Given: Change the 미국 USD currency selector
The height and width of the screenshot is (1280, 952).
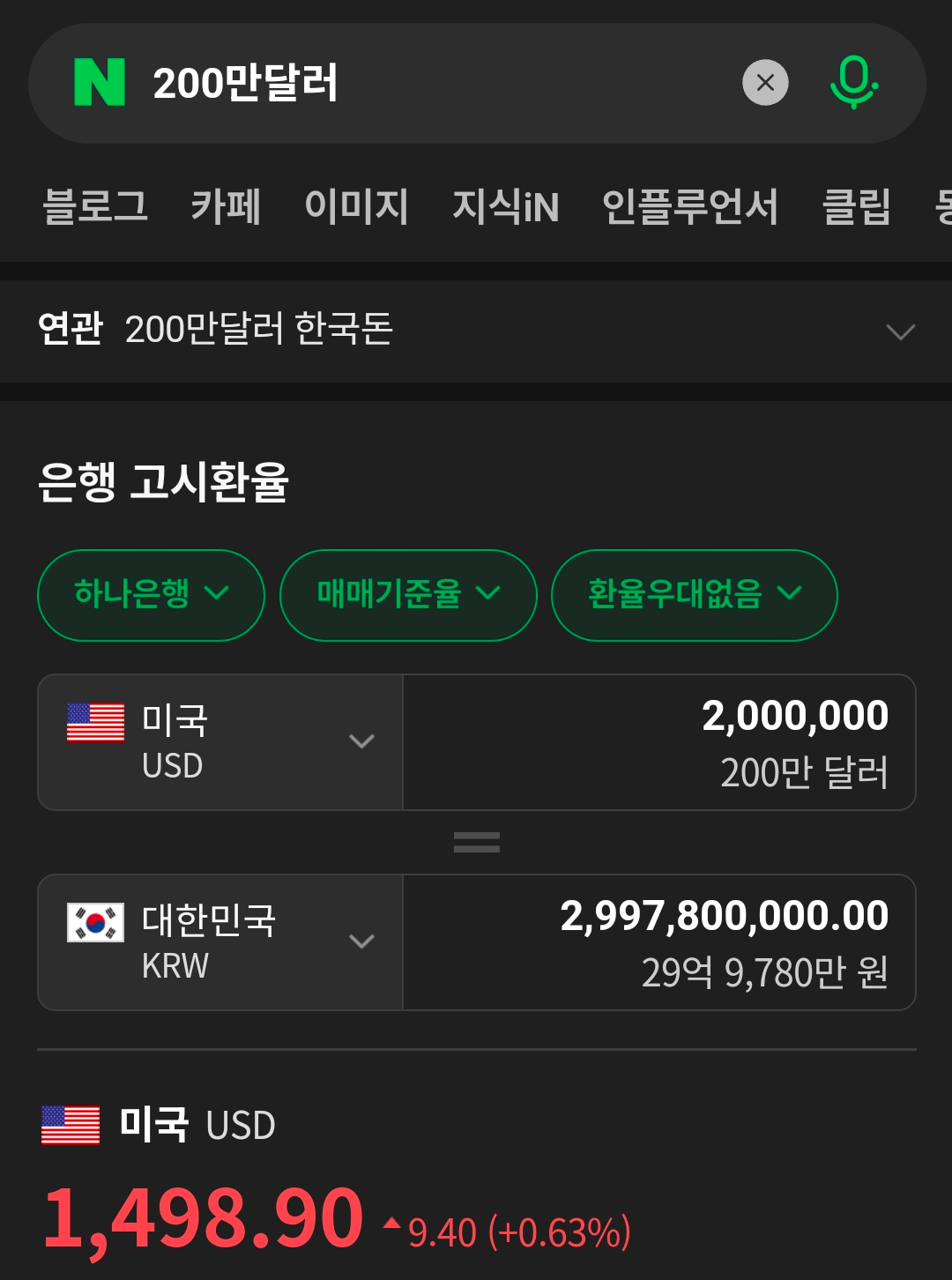Looking at the screenshot, I should click(x=220, y=742).
